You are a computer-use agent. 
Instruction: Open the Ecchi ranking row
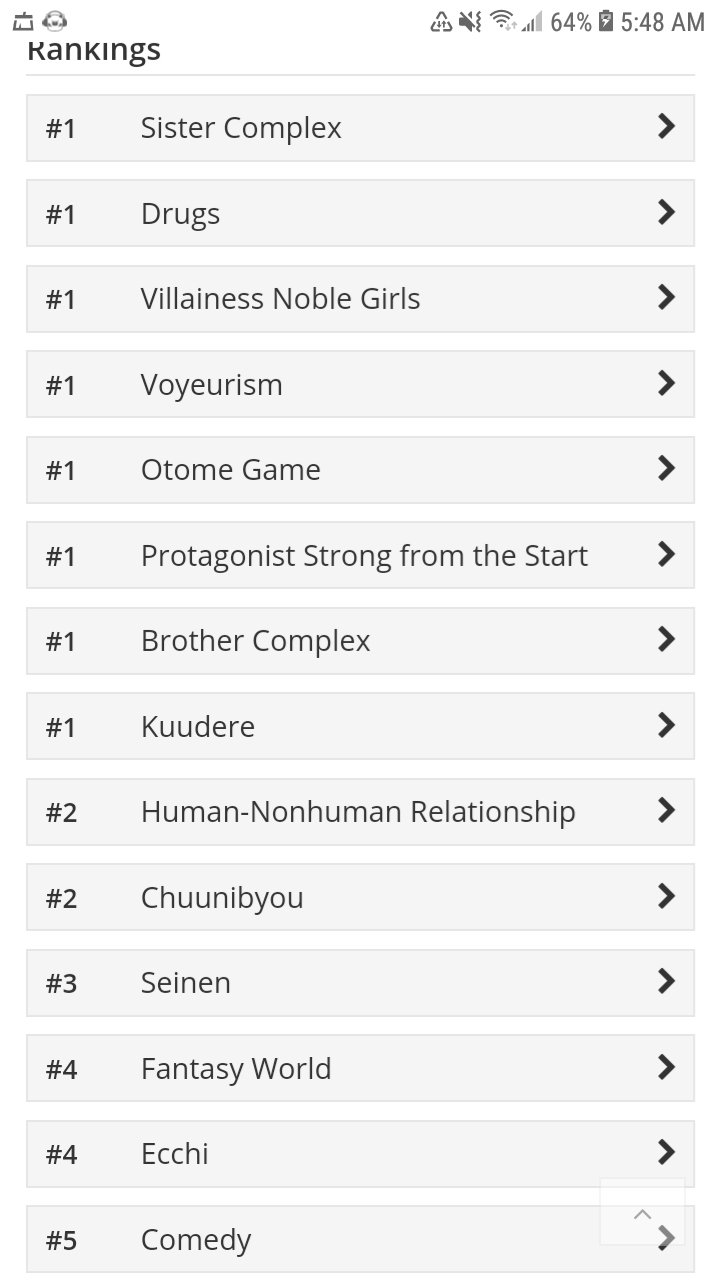coord(360,1154)
